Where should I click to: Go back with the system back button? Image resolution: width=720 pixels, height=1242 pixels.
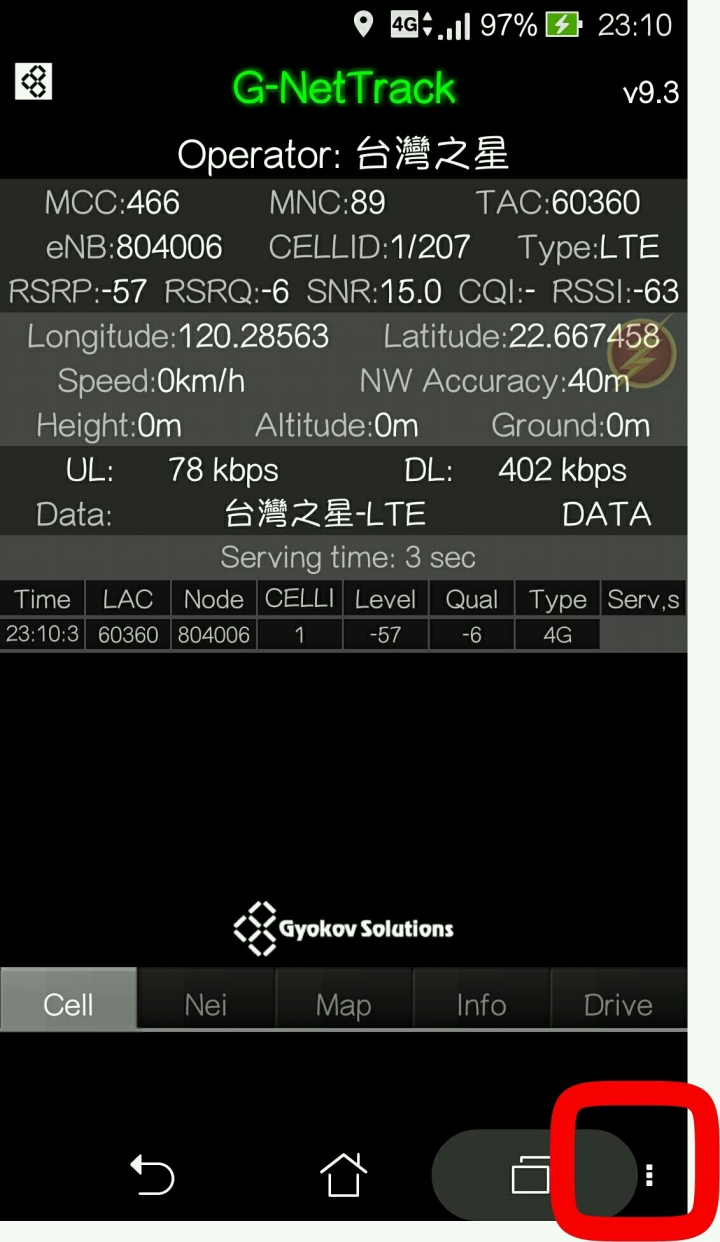click(152, 1175)
